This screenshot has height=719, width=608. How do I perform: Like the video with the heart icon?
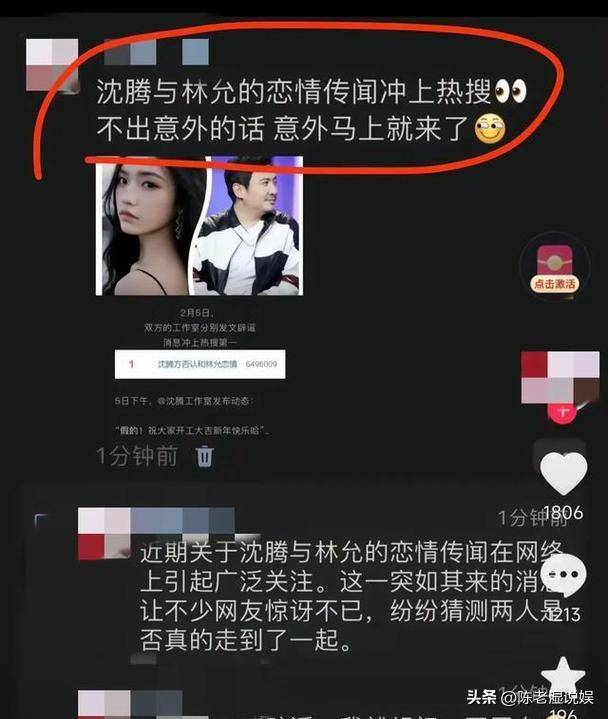coord(563,474)
